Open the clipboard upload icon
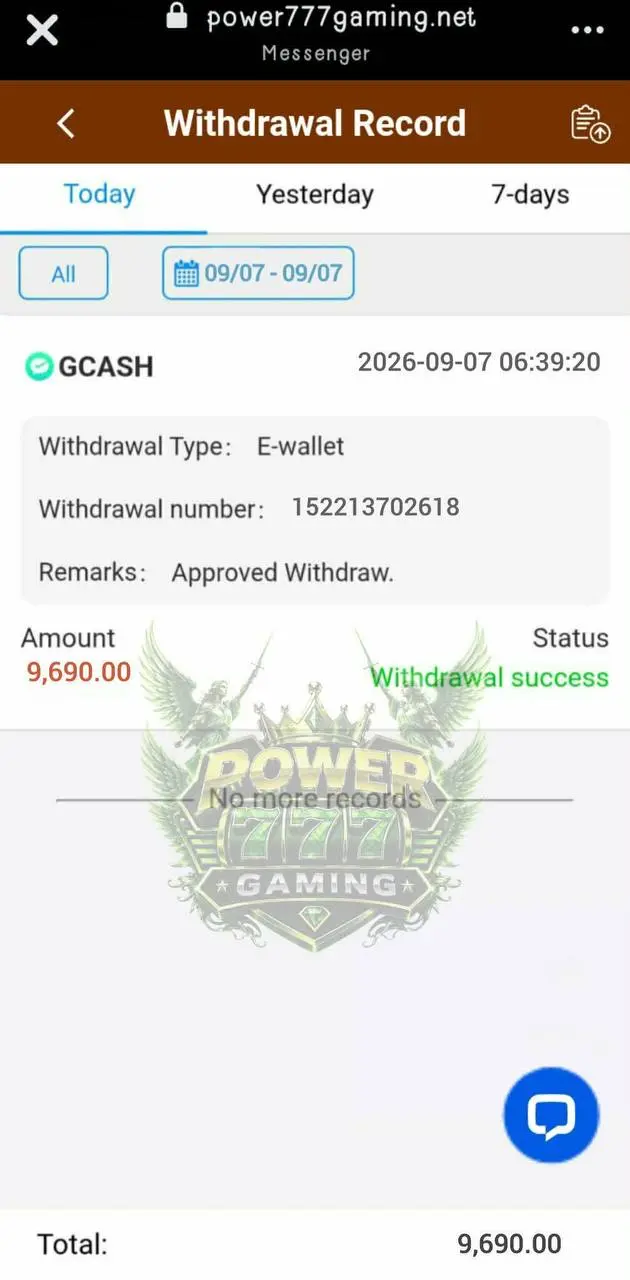The height and width of the screenshot is (1280, 630). (590, 124)
